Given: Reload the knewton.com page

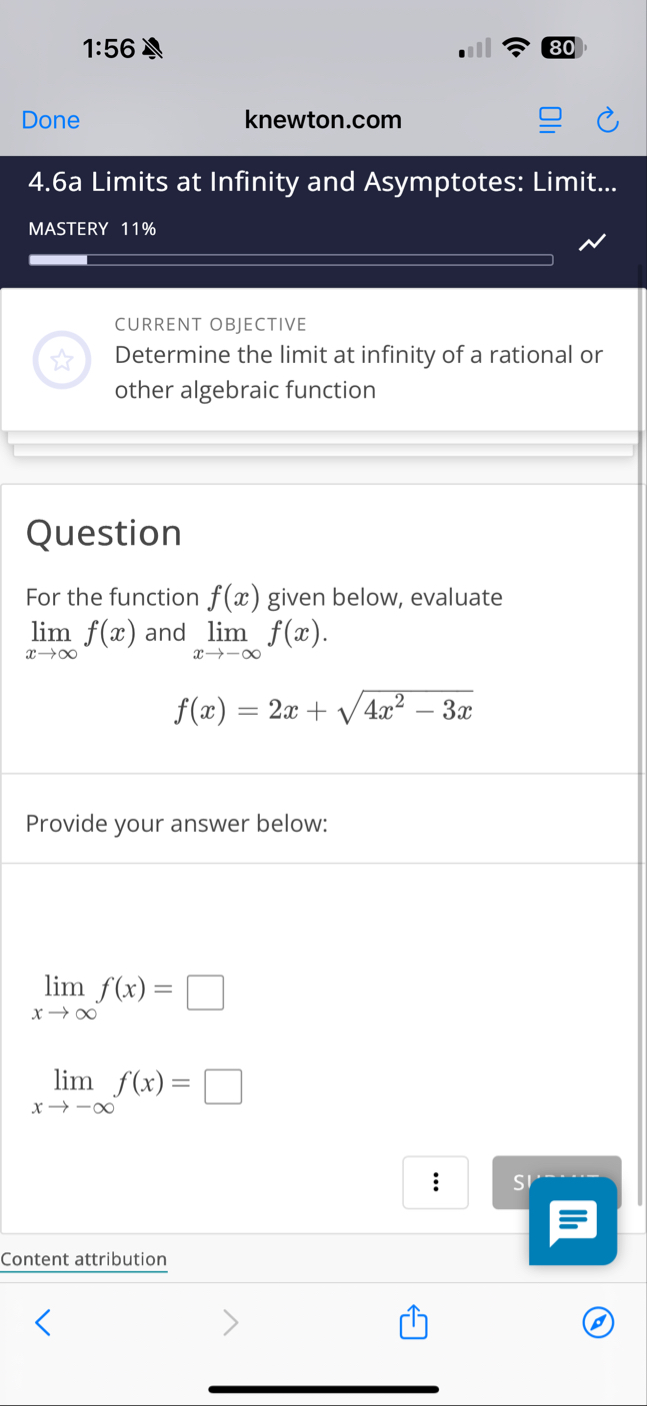Looking at the screenshot, I should pyautogui.click(x=607, y=121).
